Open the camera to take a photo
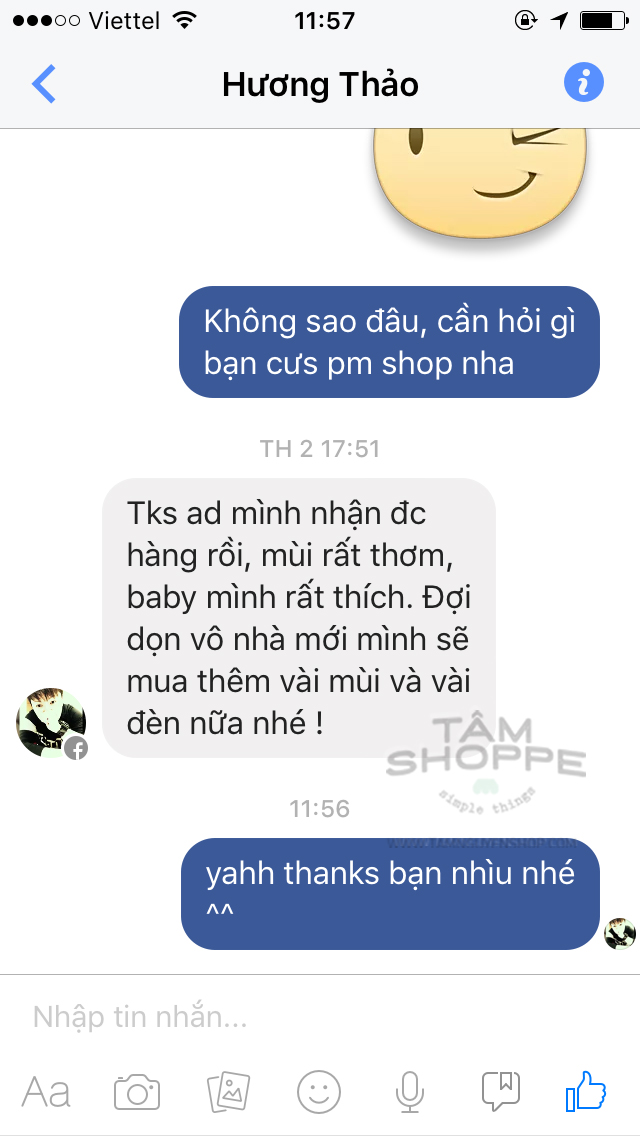This screenshot has height=1136, width=640. [137, 1092]
